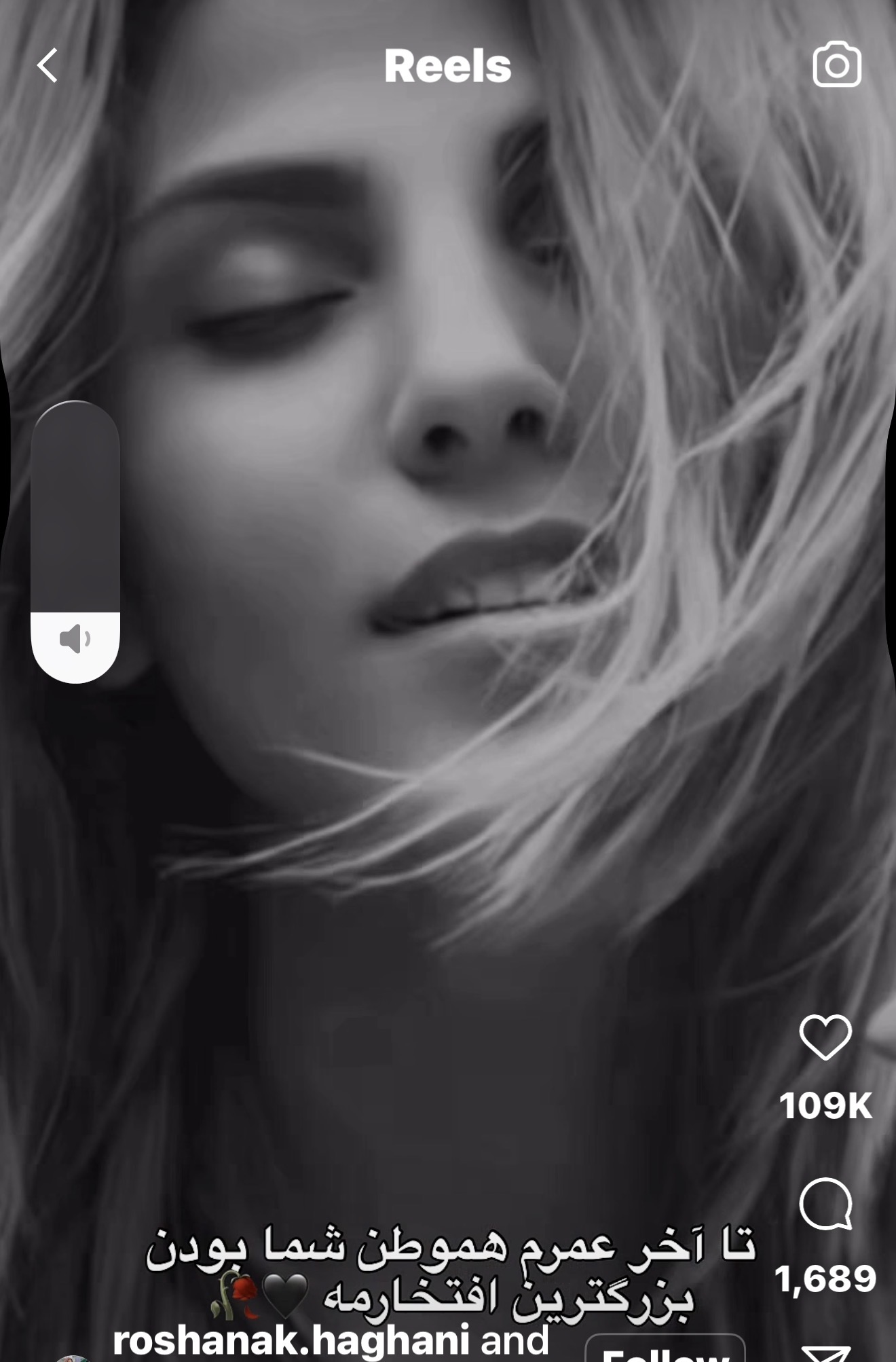The height and width of the screenshot is (1362, 896).
Task: Open the camera to create a reel
Action: pos(836,65)
